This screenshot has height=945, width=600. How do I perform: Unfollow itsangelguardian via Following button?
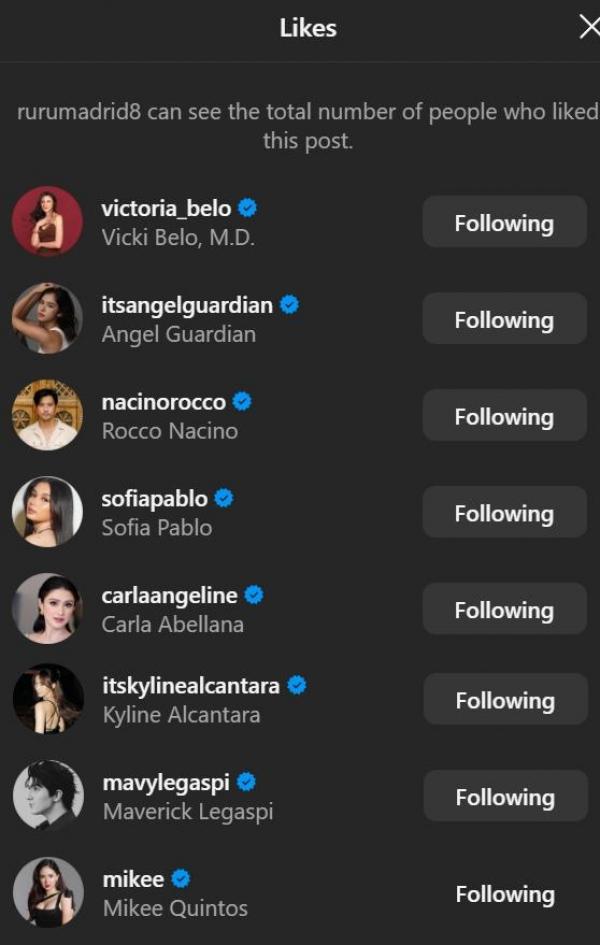[504, 318]
